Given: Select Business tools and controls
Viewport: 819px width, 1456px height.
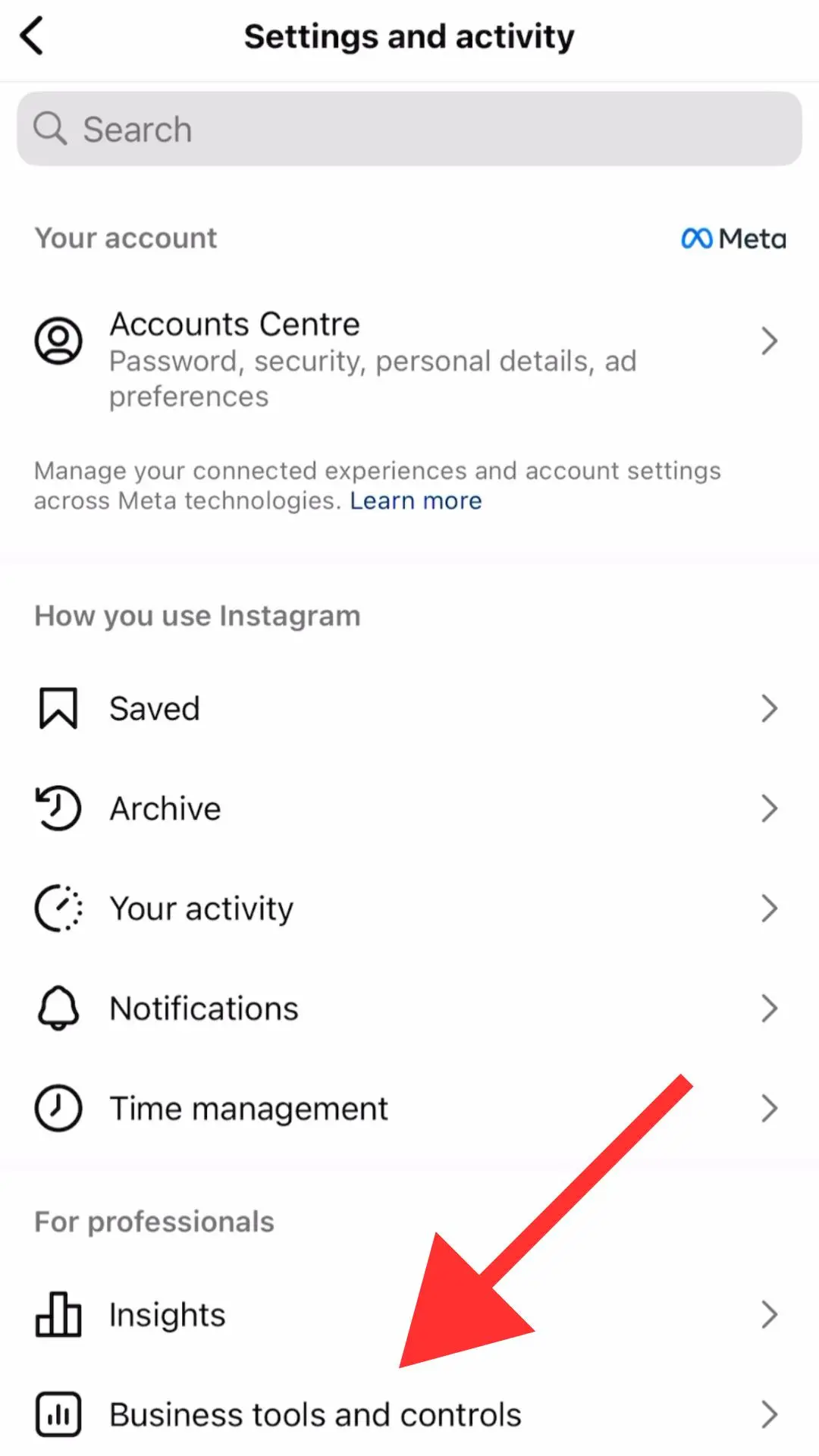Looking at the screenshot, I should point(409,1415).
